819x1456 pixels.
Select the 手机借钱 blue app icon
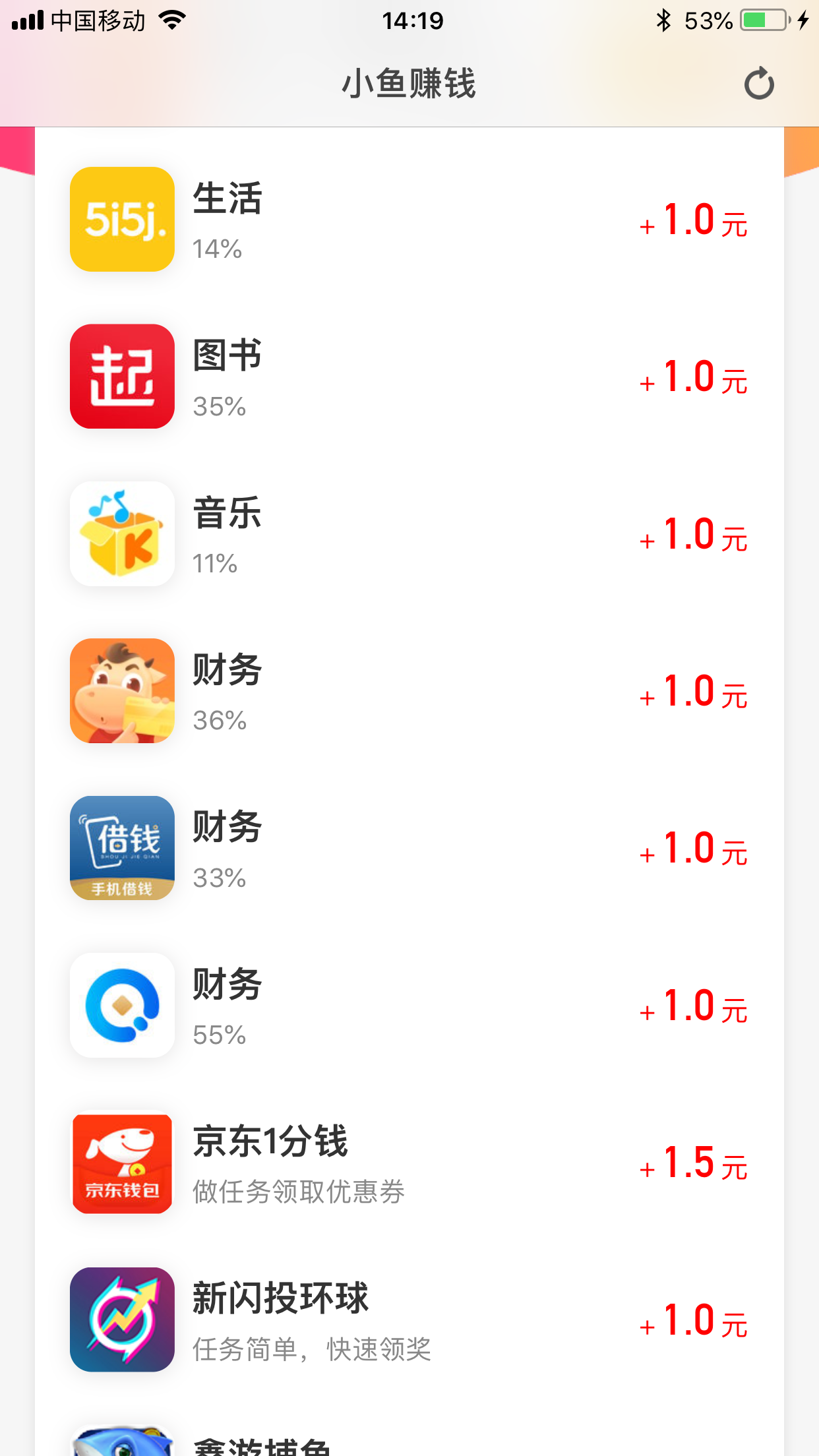[x=121, y=848]
